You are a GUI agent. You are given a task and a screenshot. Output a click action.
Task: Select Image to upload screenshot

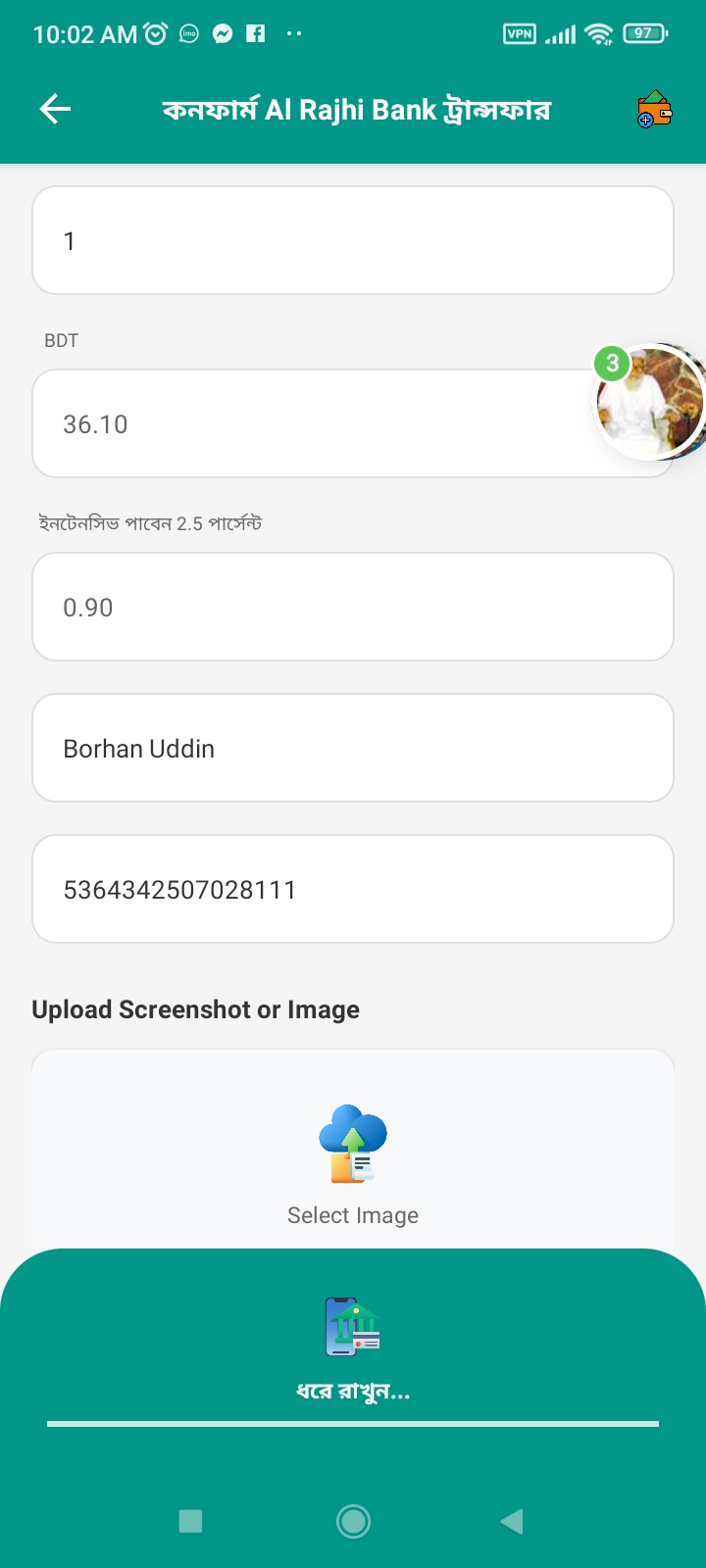353,1164
